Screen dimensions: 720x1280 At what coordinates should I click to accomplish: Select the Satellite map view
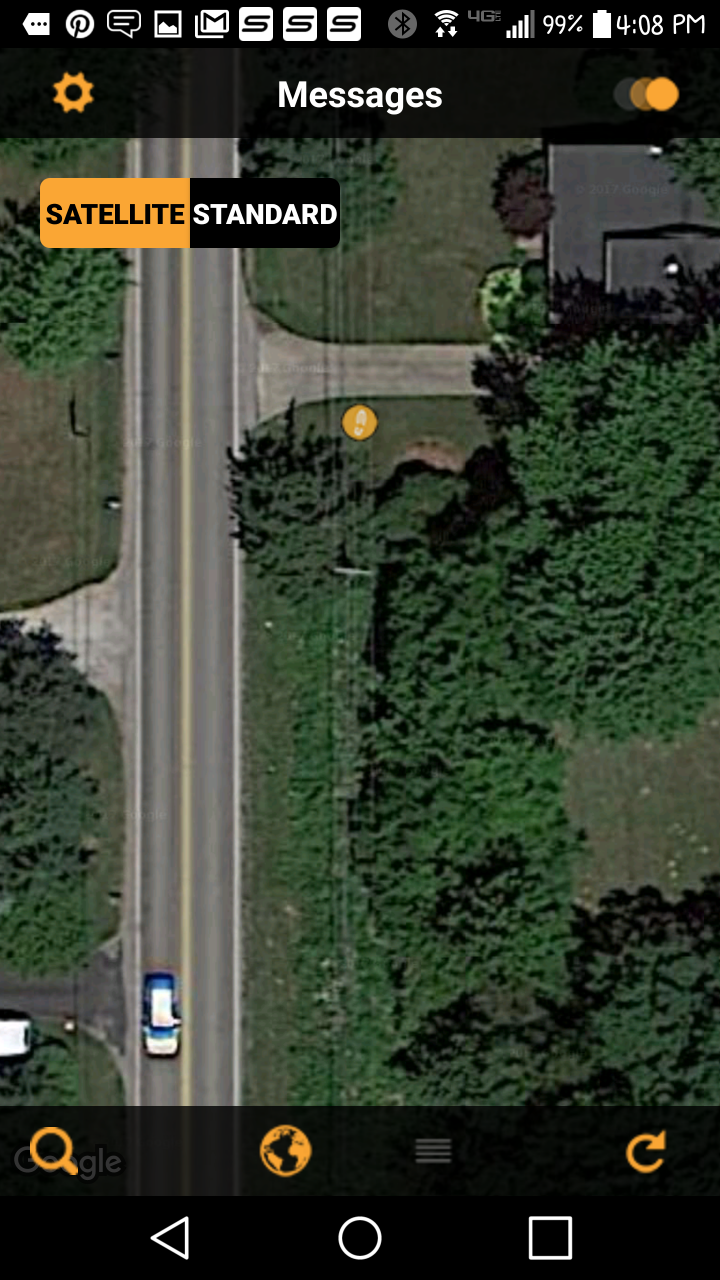click(115, 213)
